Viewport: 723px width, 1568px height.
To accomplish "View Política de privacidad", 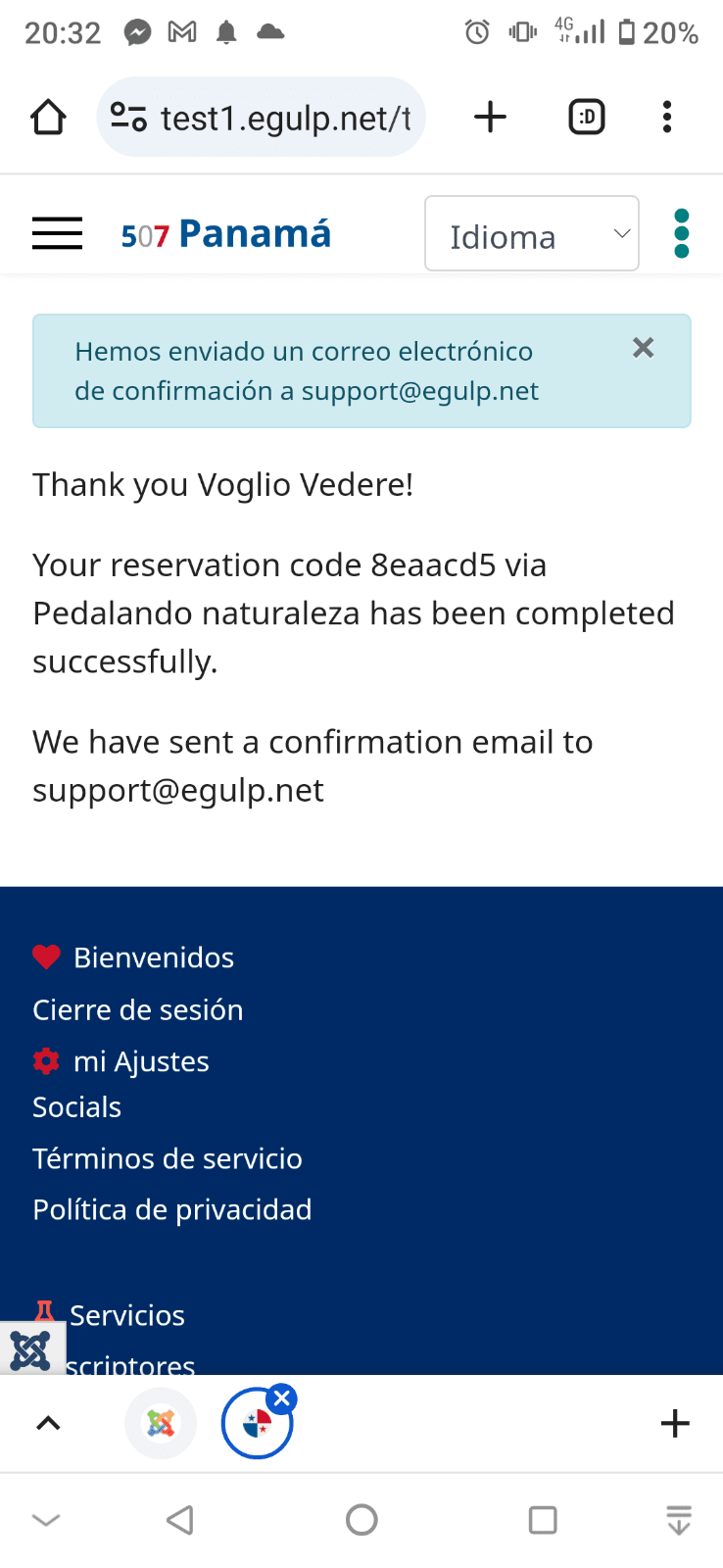I will pos(171,1209).
